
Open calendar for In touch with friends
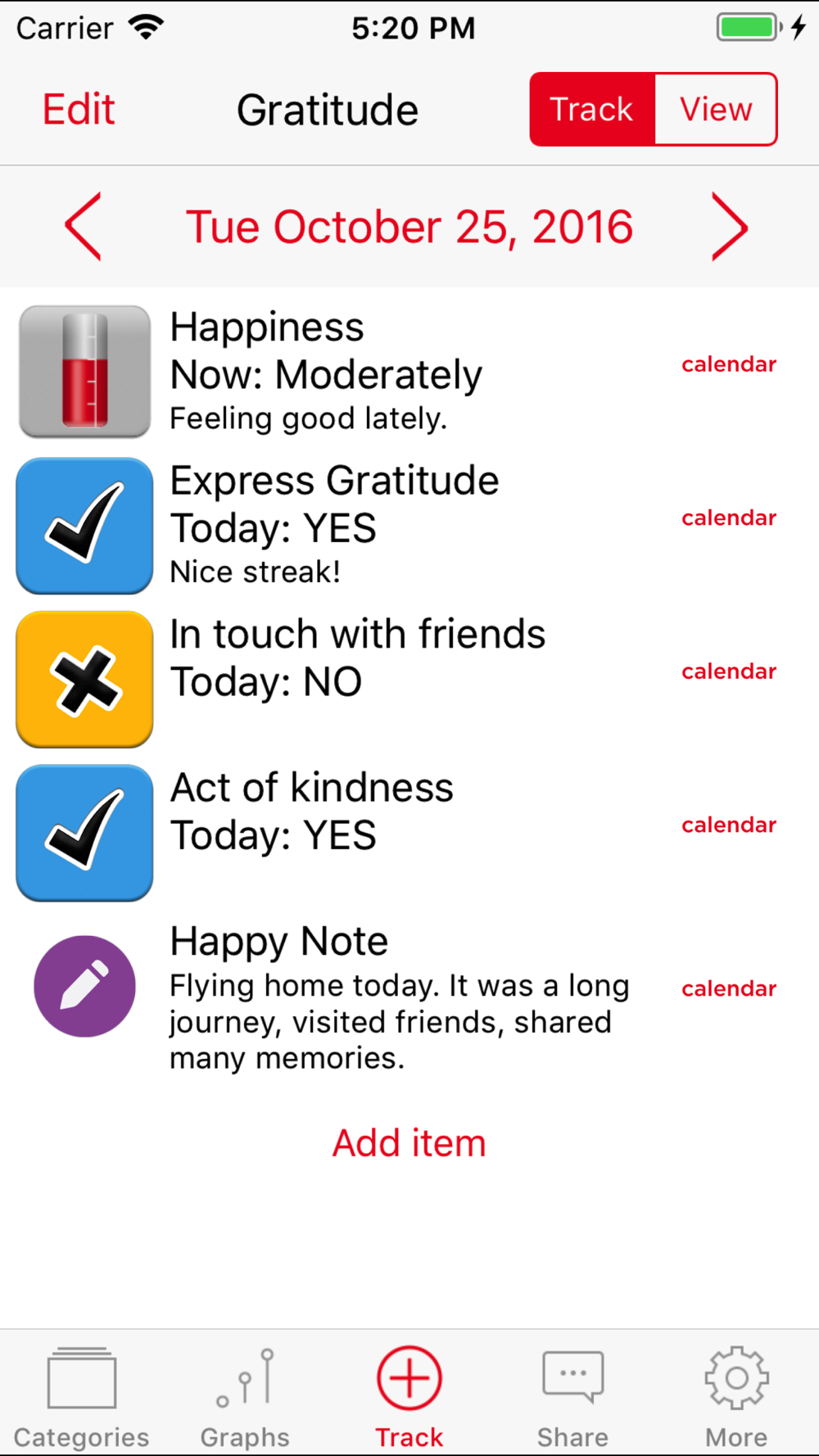point(729,671)
